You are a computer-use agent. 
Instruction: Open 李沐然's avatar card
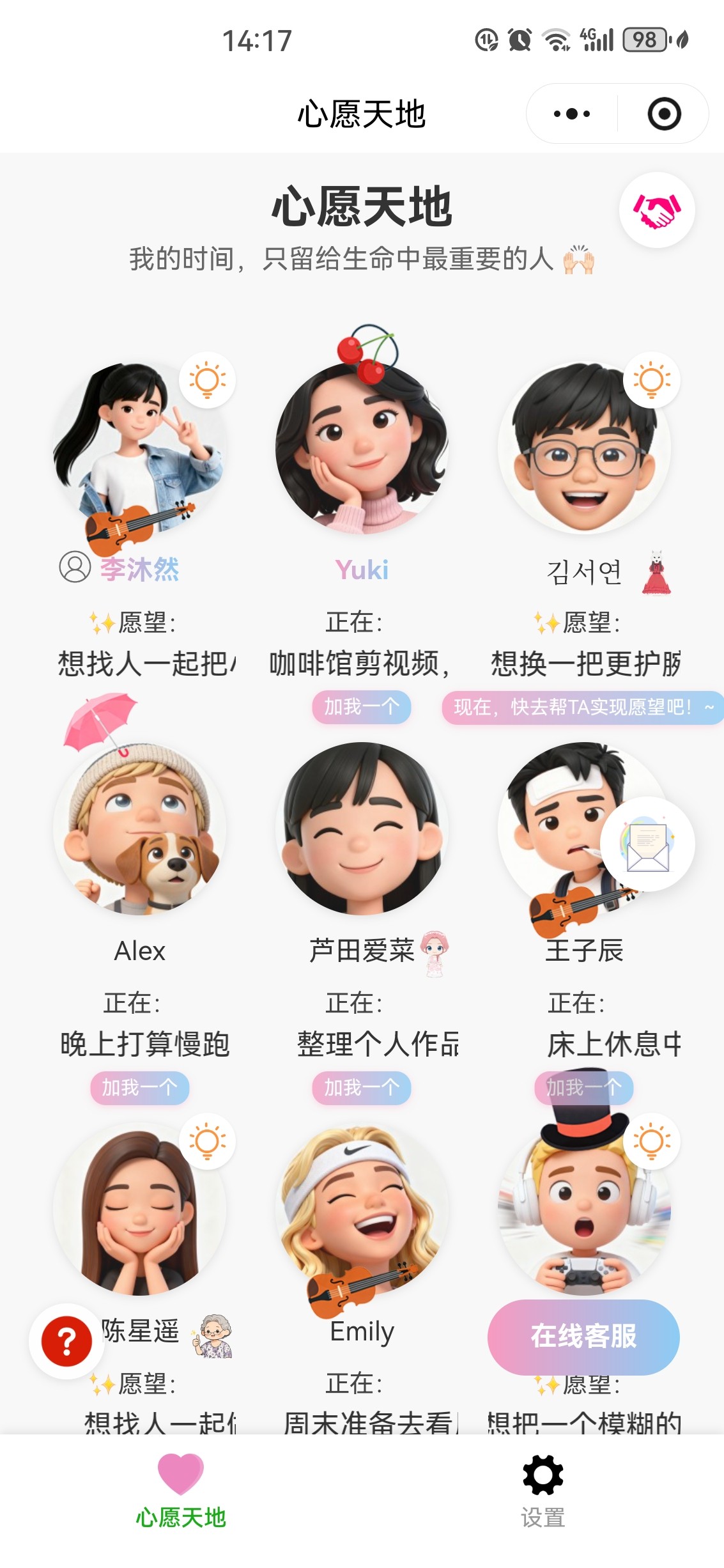click(139, 448)
